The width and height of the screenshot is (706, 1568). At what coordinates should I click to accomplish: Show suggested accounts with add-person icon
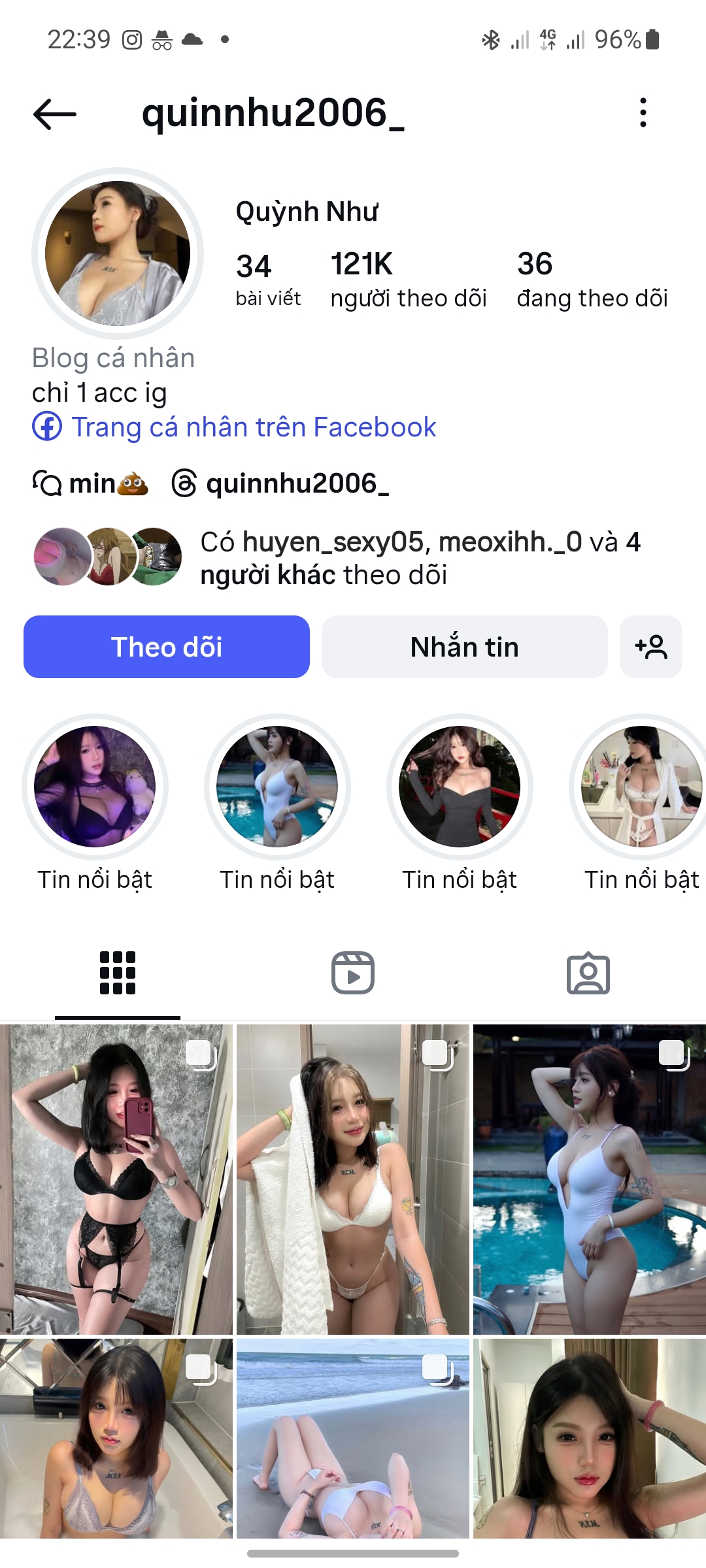pos(650,647)
